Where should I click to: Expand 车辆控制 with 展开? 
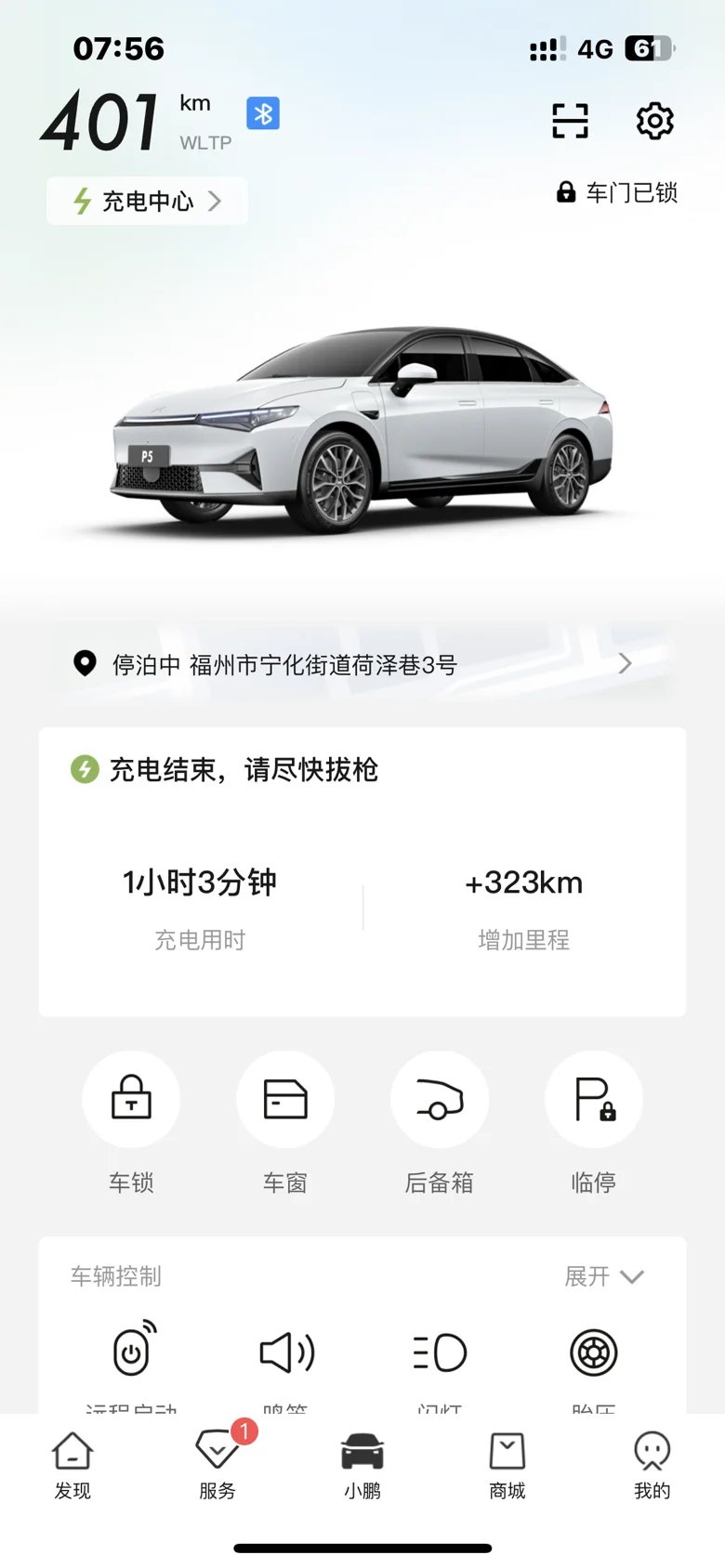(x=604, y=1276)
